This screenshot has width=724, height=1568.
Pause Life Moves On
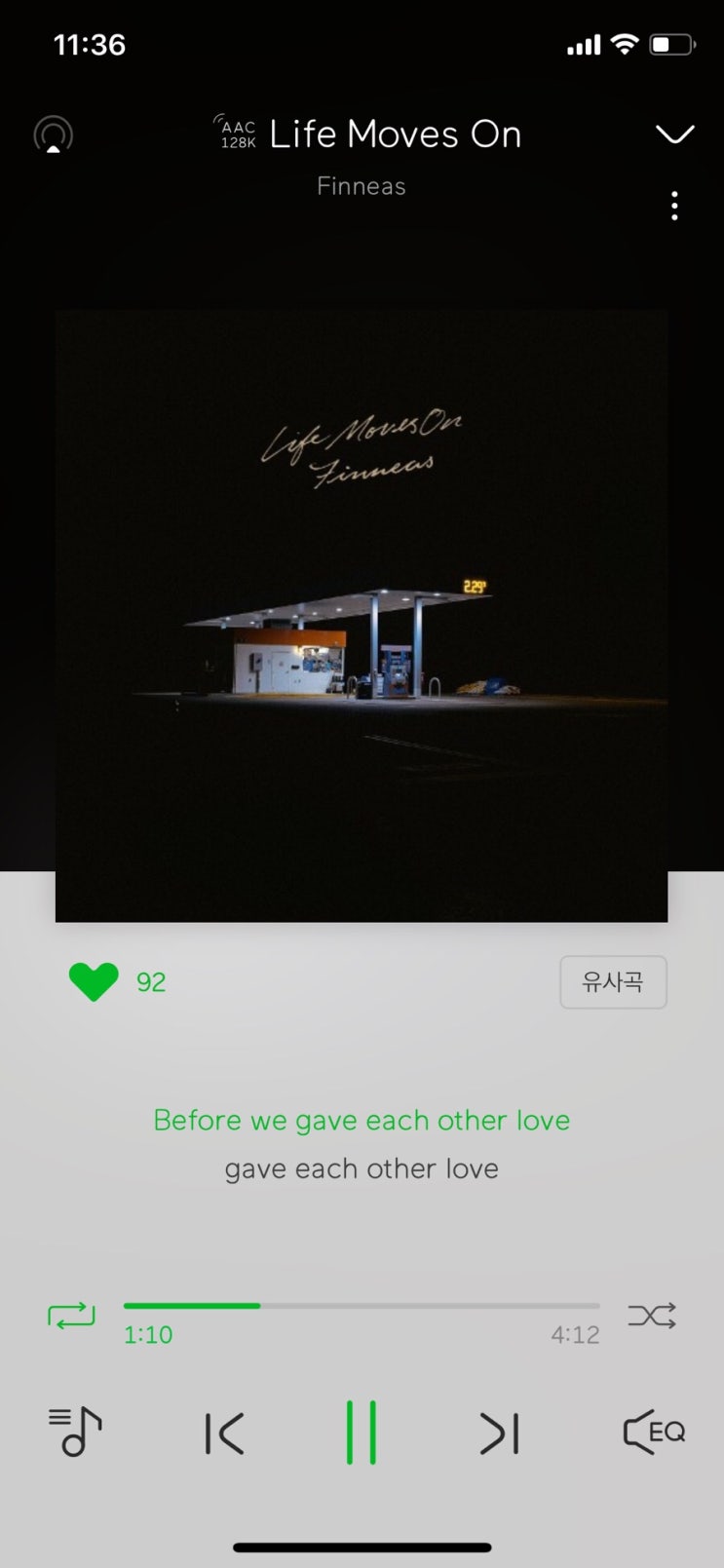pyautogui.click(x=362, y=1433)
